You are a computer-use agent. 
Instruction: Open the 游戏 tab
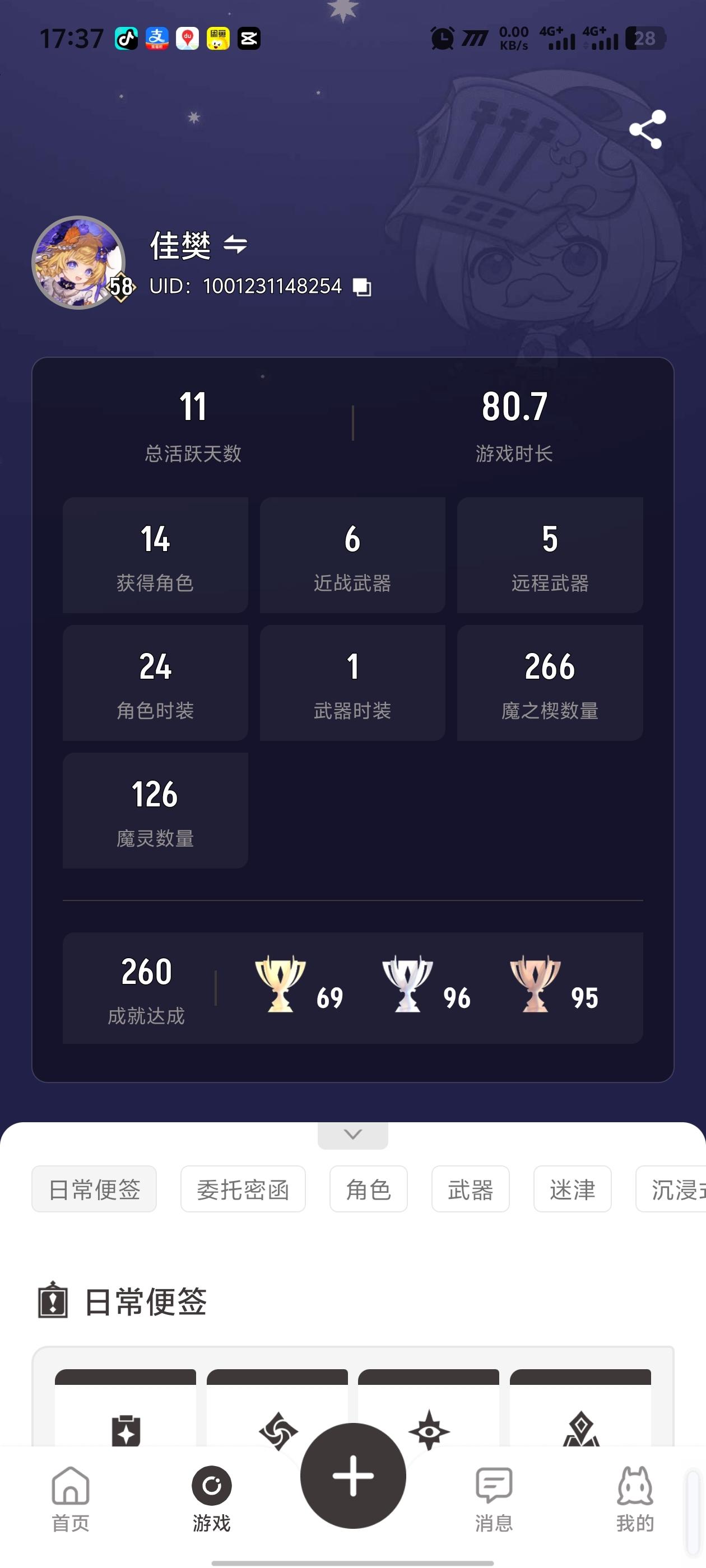click(x=211, y=1497)
